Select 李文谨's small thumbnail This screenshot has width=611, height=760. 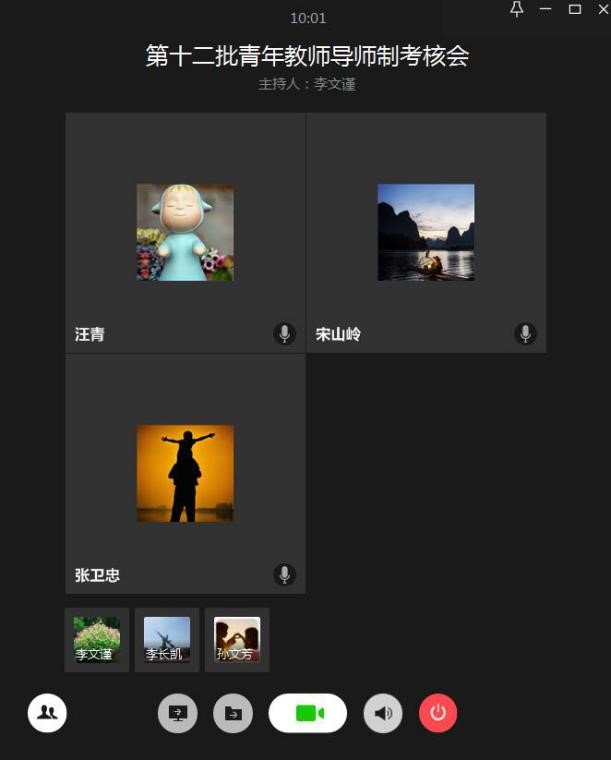[x=97, y=639]
